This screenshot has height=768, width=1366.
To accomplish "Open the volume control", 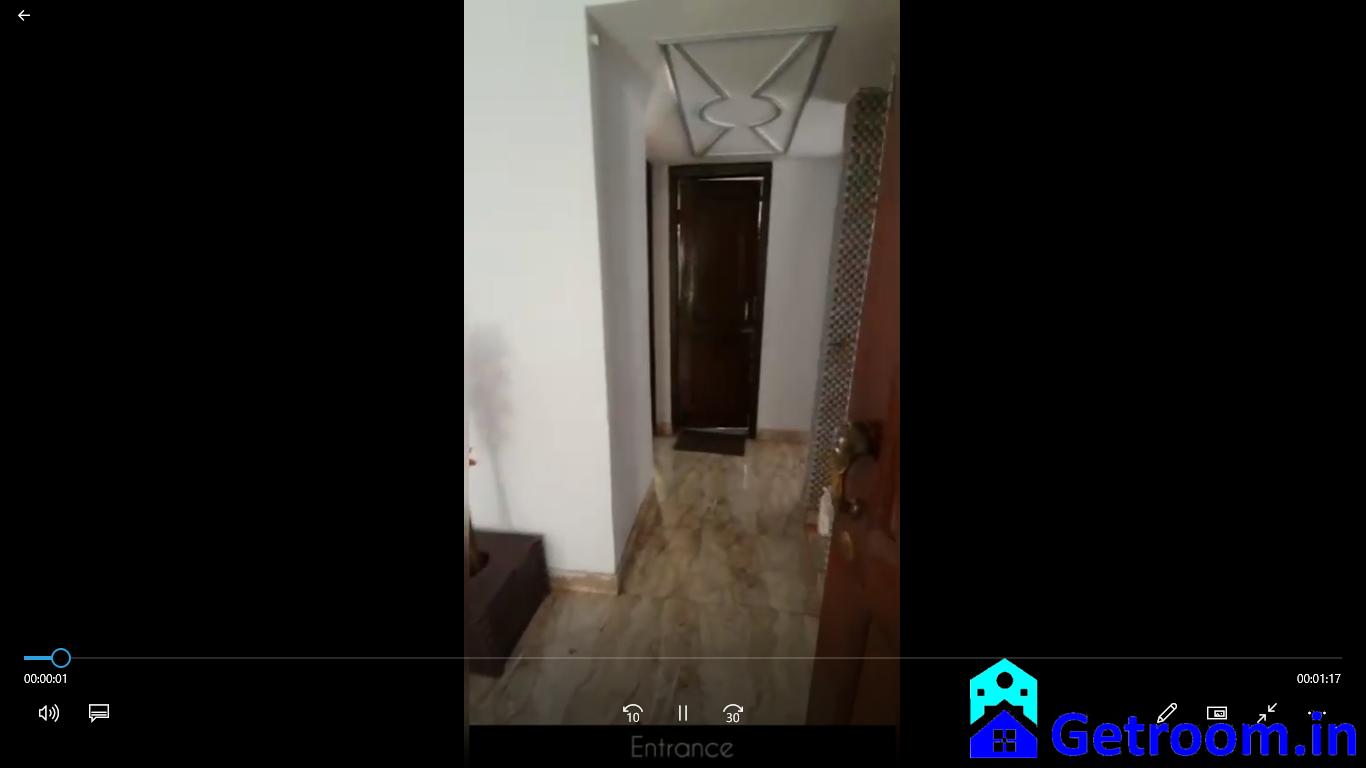I will point(48,713).
